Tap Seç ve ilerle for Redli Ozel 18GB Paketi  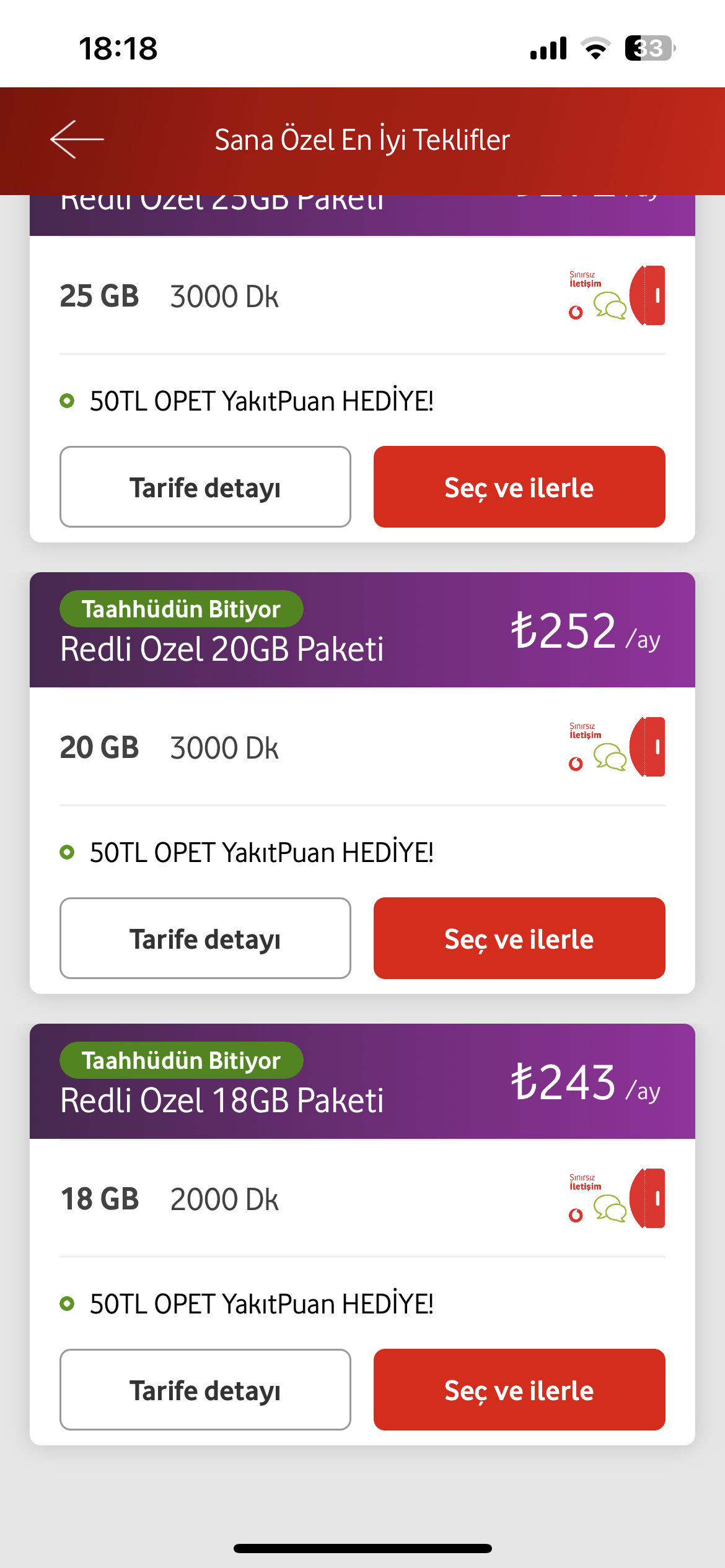[519, 1390]
